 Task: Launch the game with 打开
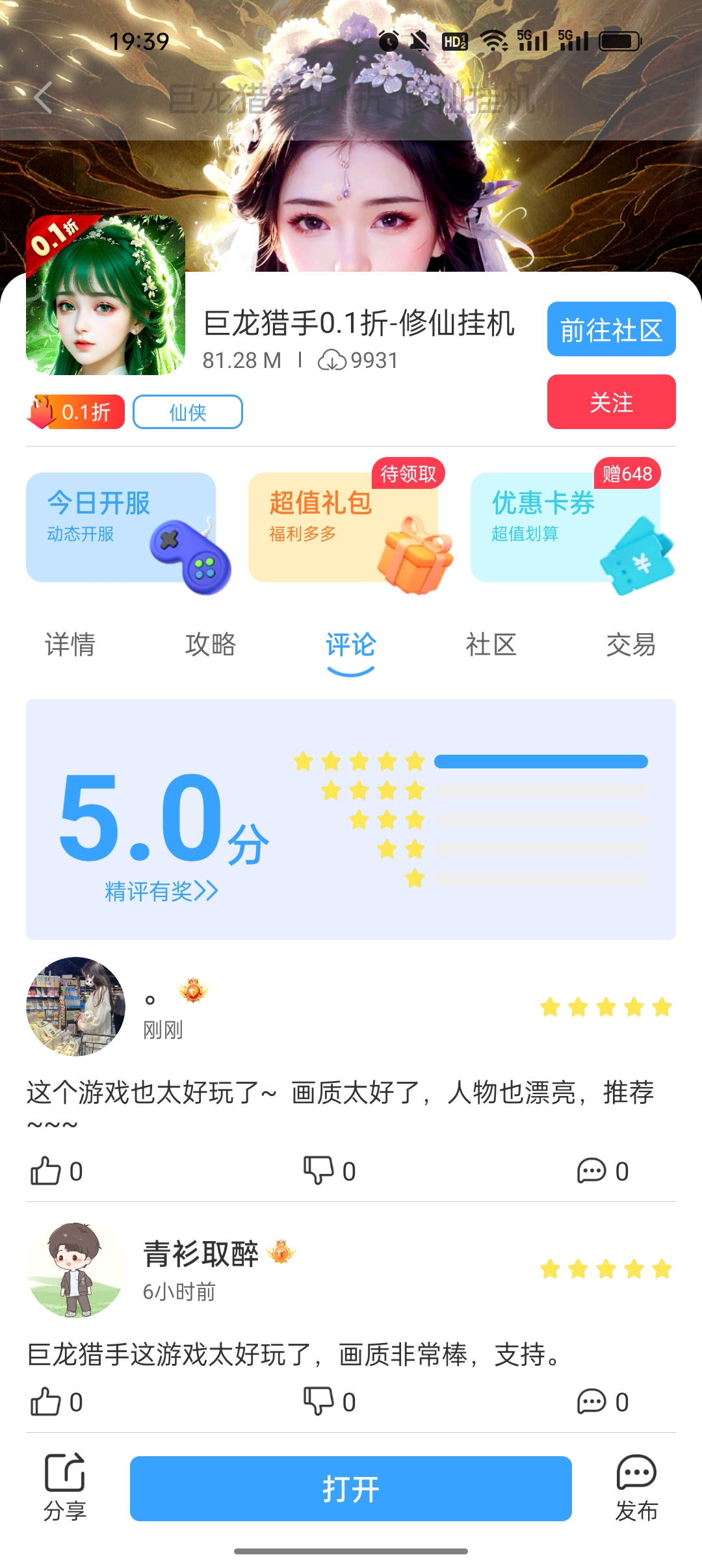[x=351, y=1489]
